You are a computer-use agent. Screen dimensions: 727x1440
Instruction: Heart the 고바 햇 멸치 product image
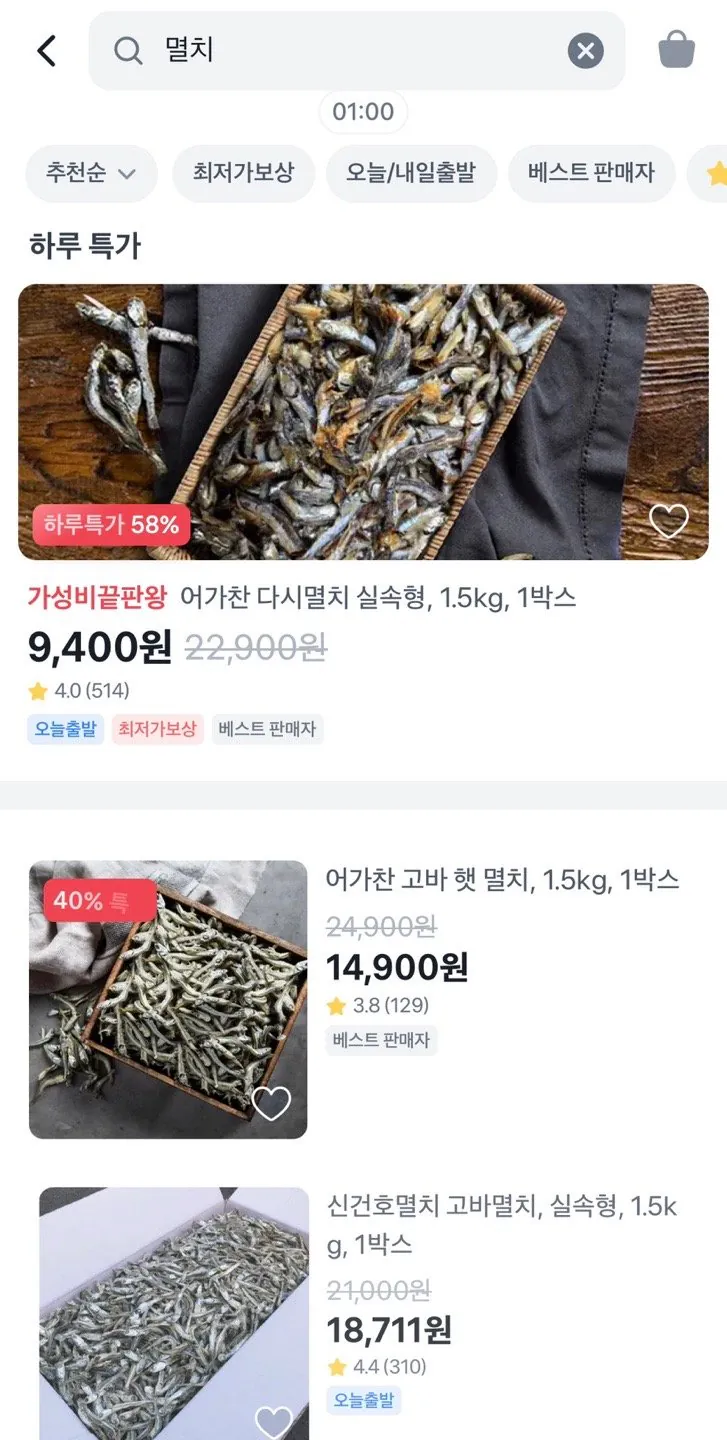pos(271,1103)
